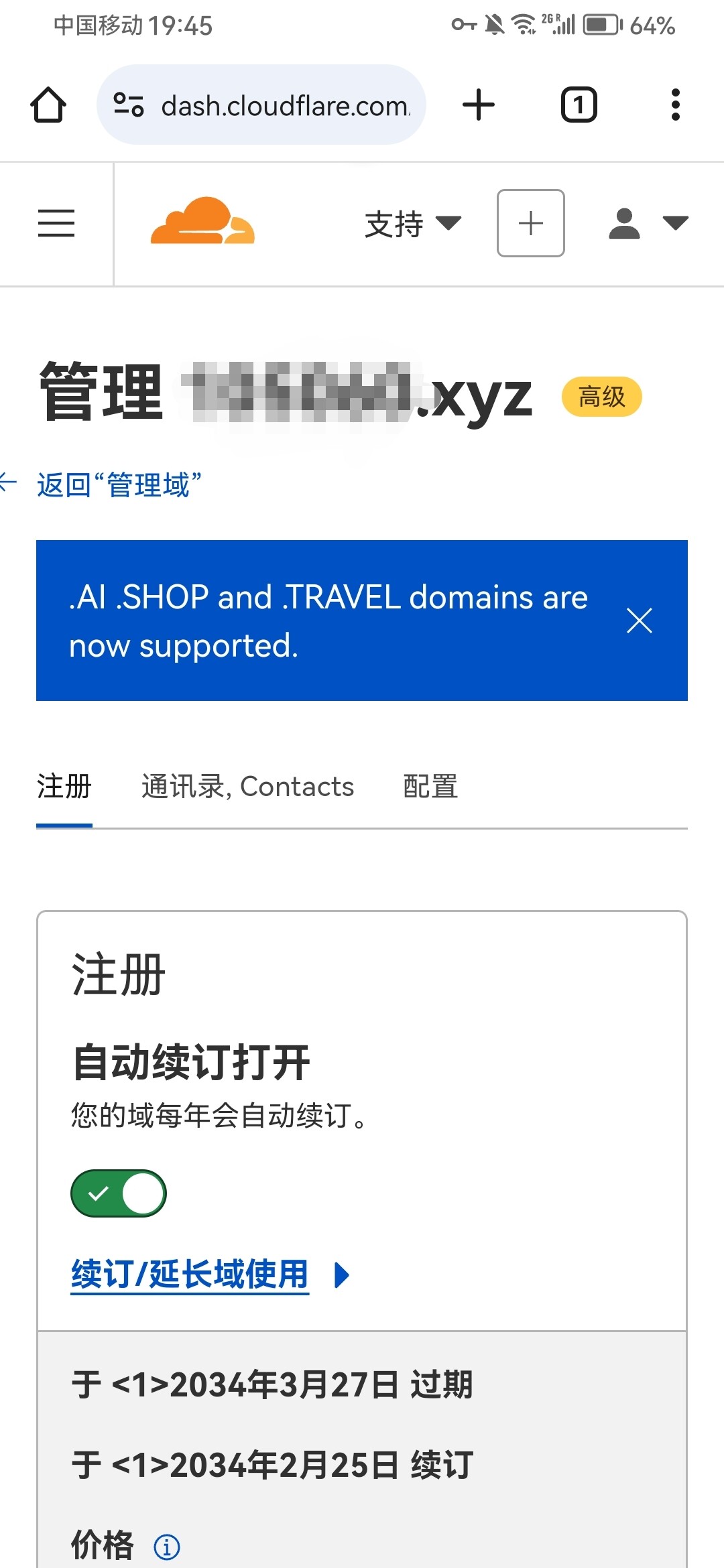Tap the Cloudflare logo
This screenshot has width=724, height=1568.
coord(202,221)
